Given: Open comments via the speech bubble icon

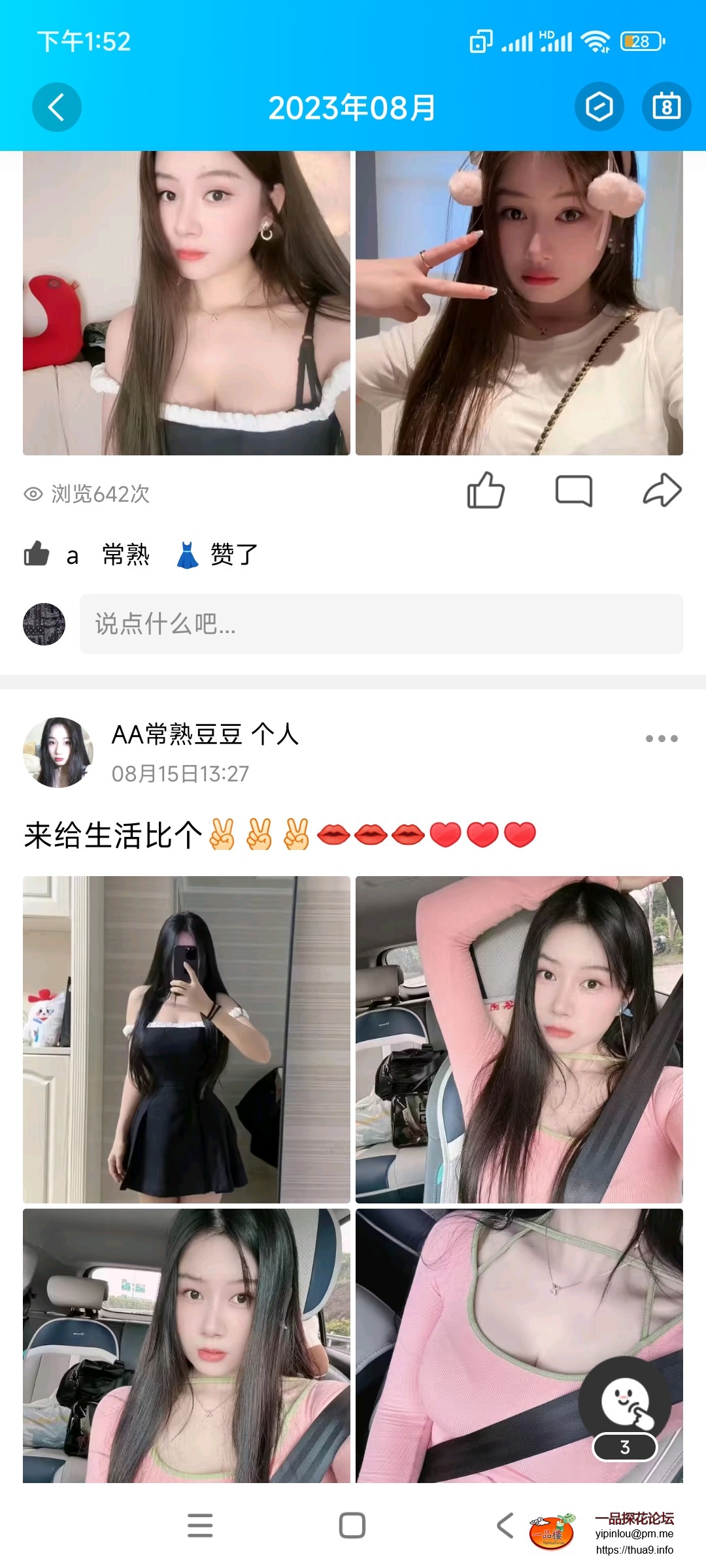Looking at the screenshot, I should pyautogui.click(x=573, y=490).
